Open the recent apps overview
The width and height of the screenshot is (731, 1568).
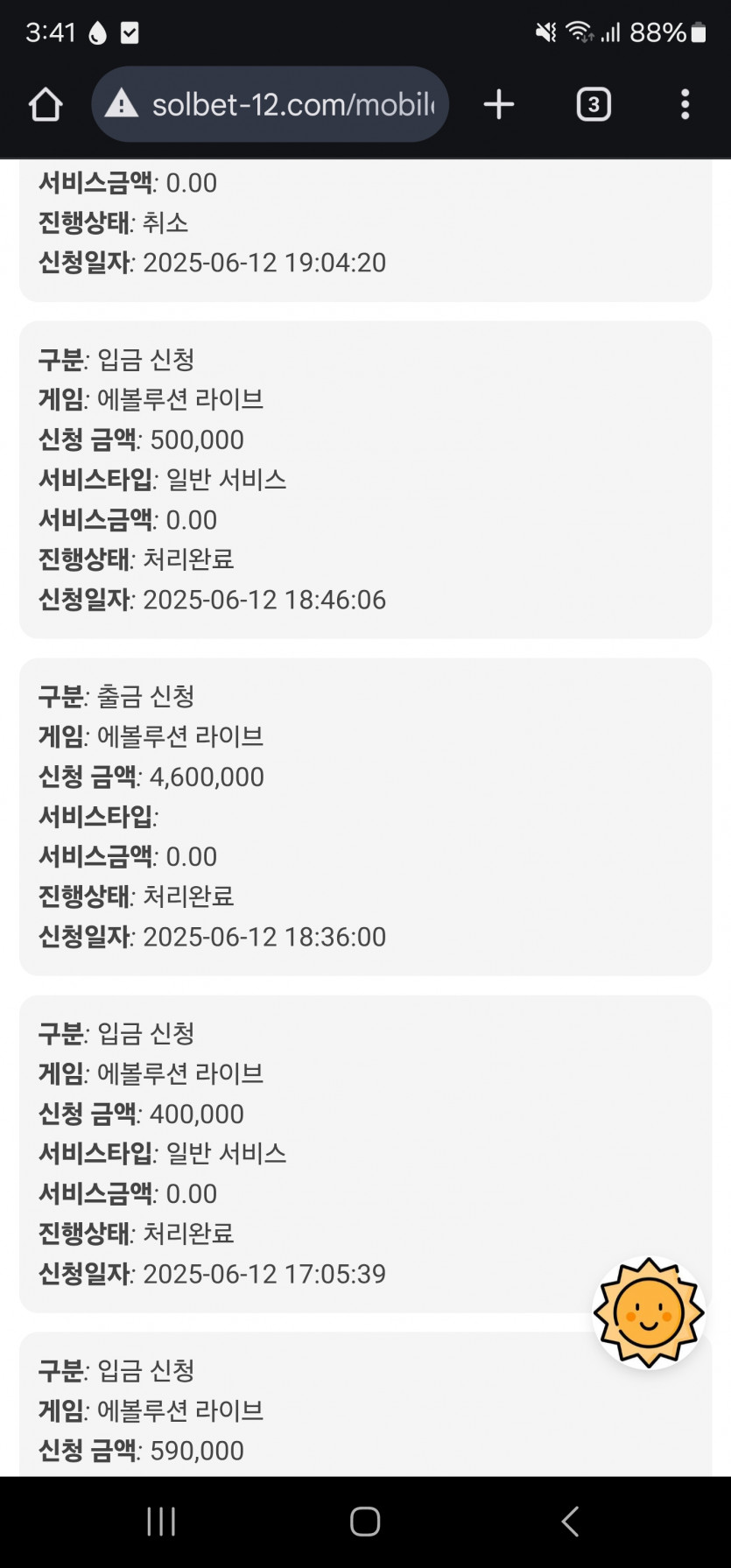click(x=161, y=1522)
